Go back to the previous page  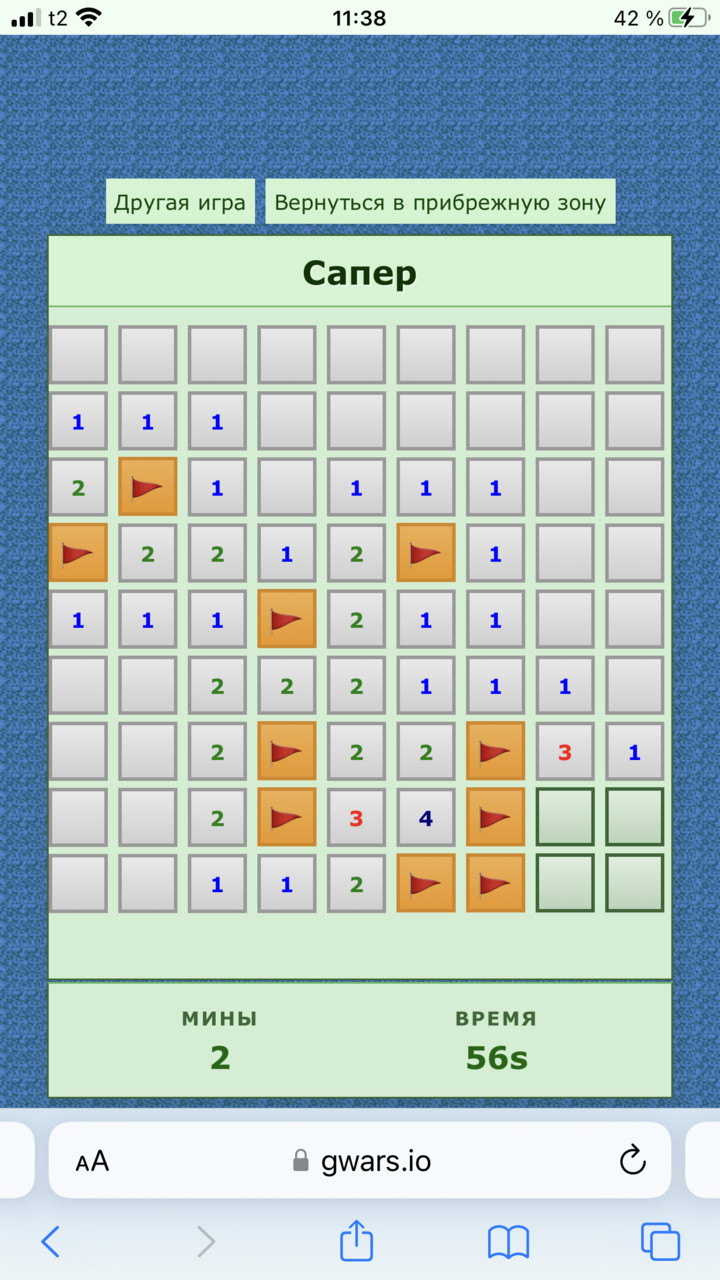(50, 1242)
